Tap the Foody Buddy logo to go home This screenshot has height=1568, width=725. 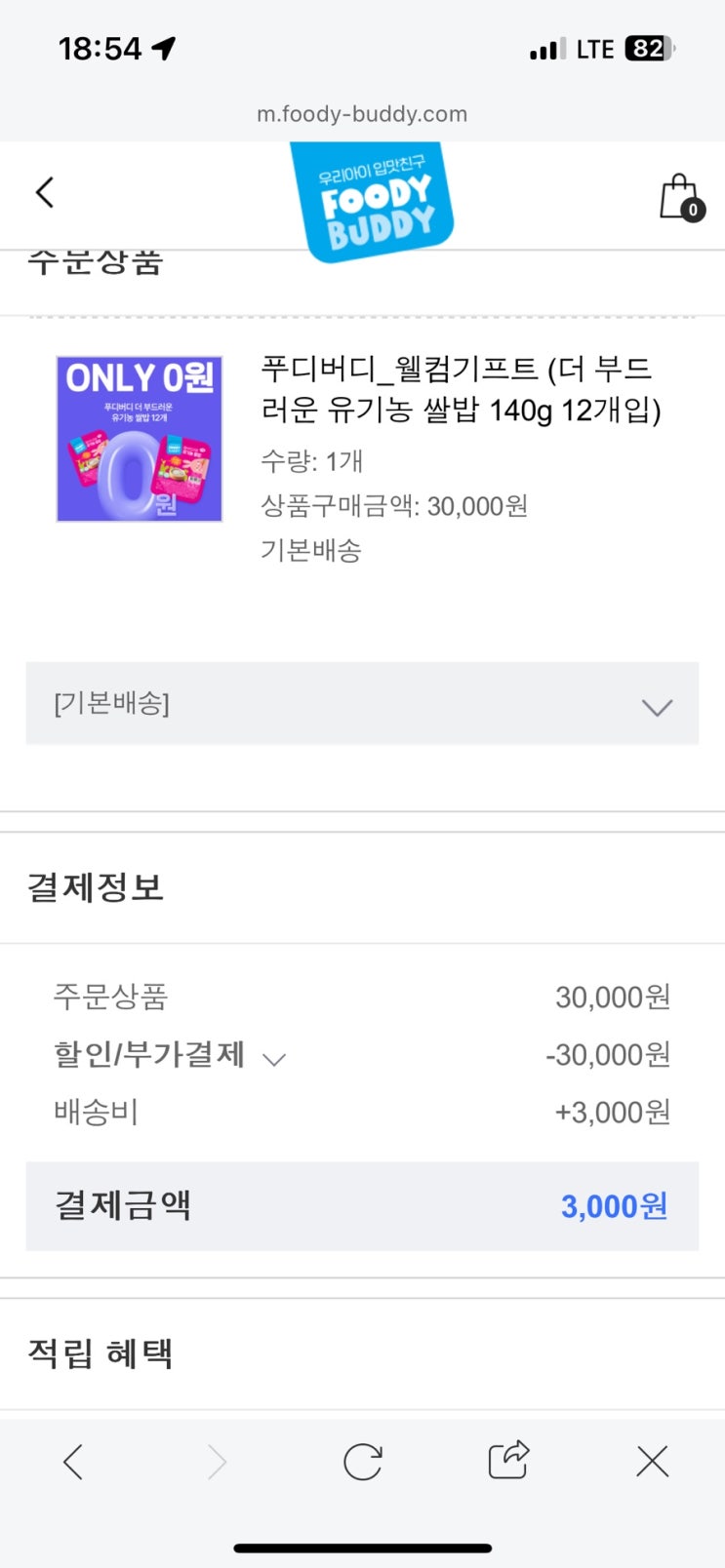[373, 202]
